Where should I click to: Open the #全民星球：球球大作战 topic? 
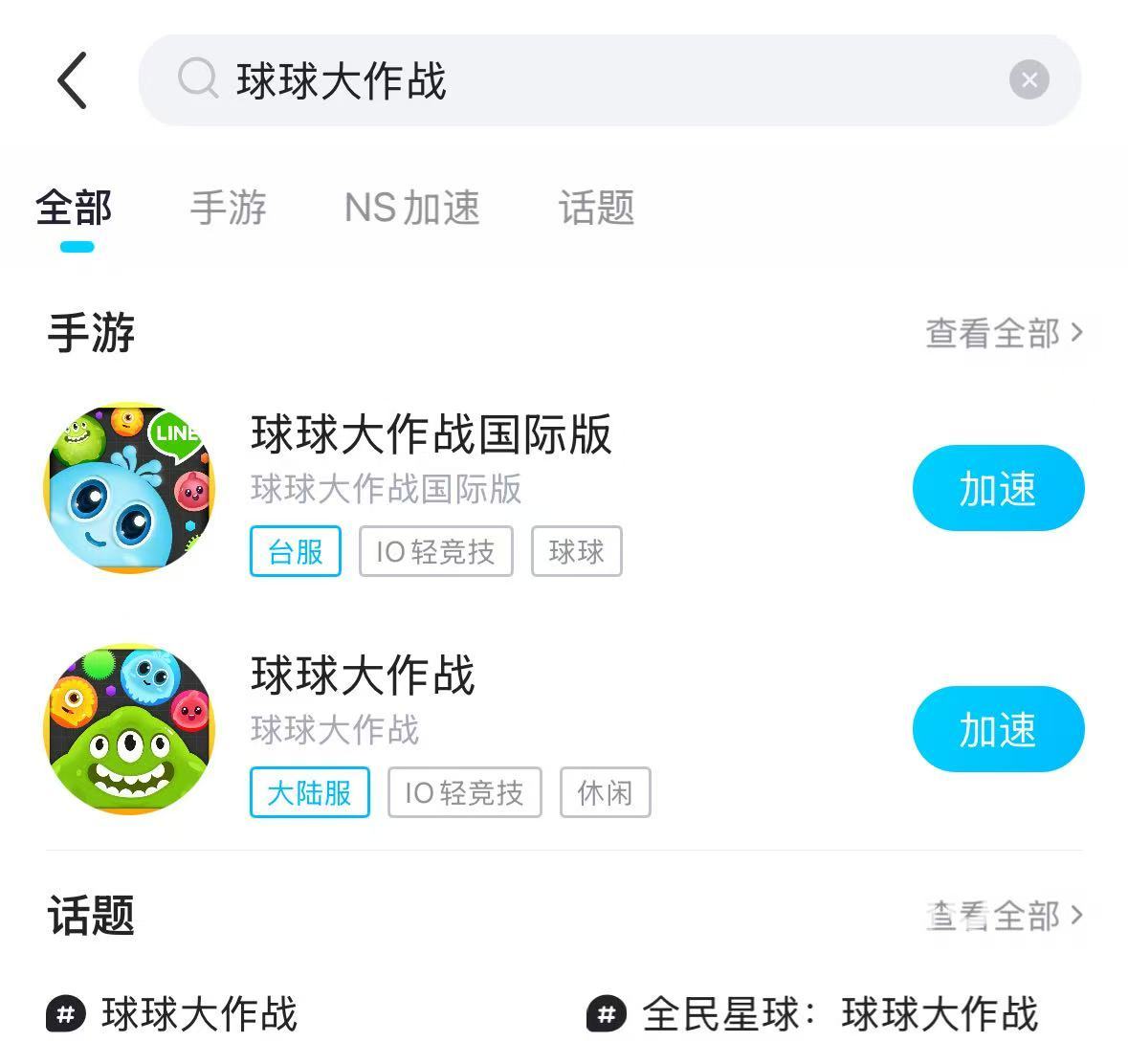813,1014
